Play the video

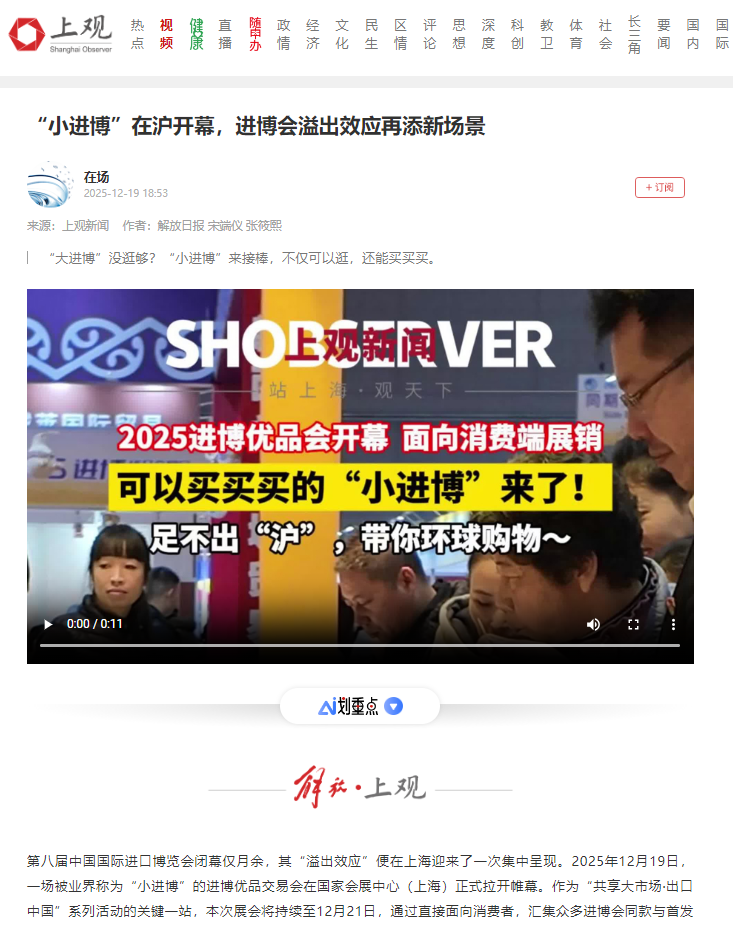48,624
